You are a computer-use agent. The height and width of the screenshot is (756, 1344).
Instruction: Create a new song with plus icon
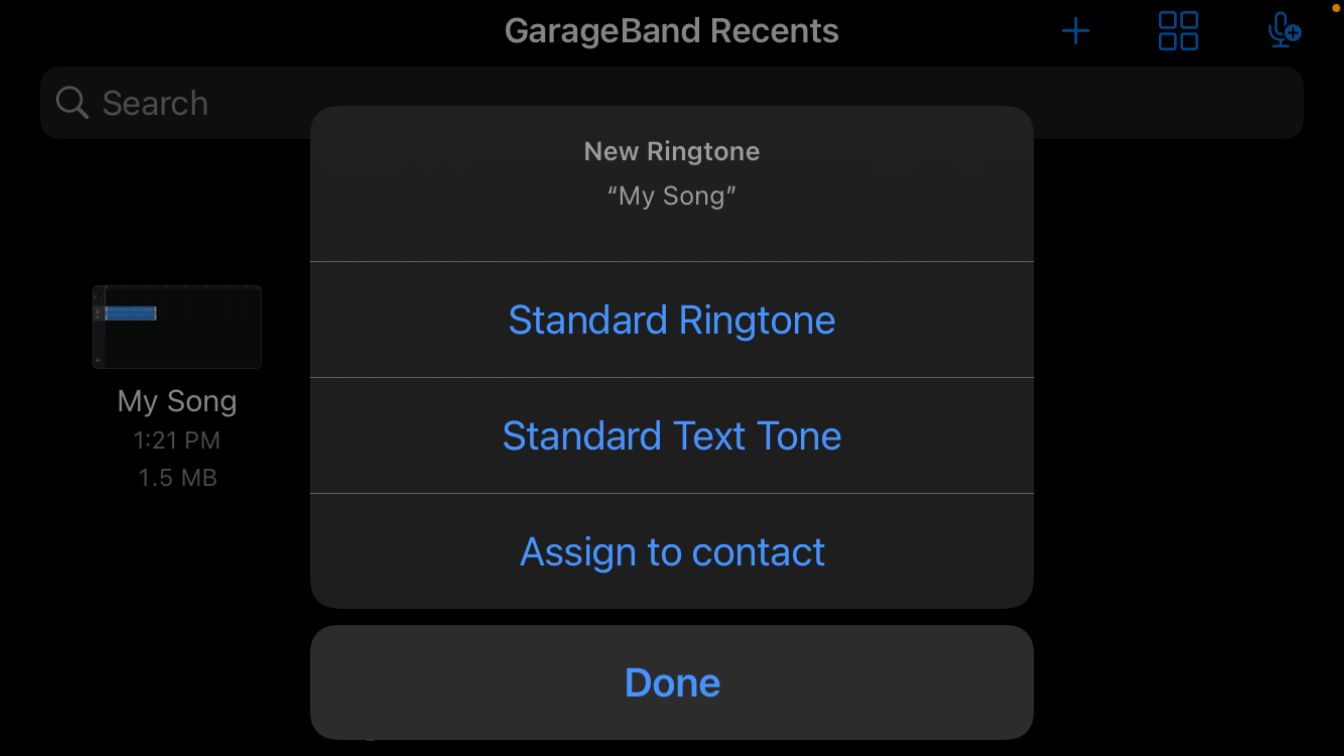[x=1075, y=31]
